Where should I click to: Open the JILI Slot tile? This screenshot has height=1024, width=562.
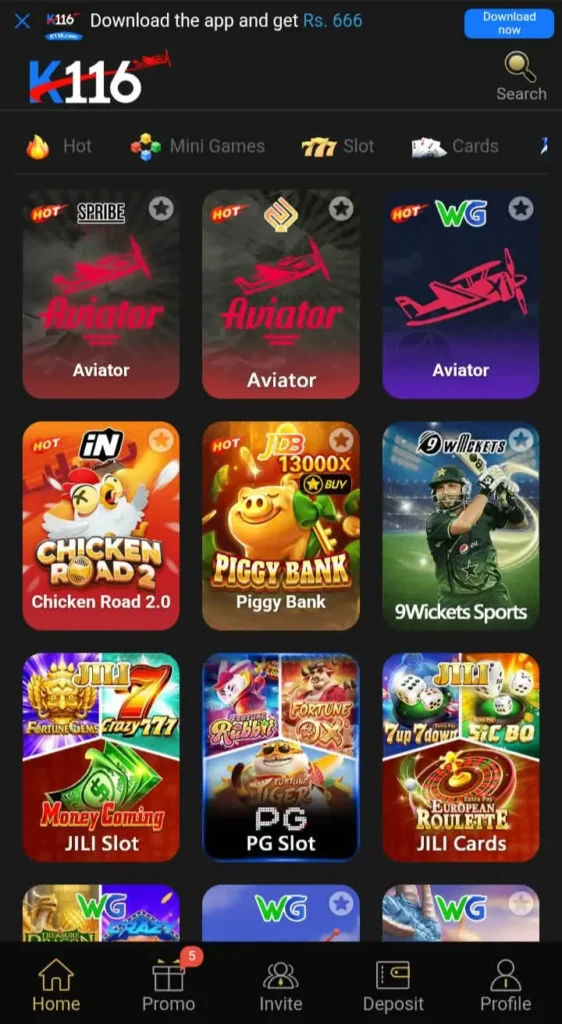pyautogui.click(x=101, y=758)
